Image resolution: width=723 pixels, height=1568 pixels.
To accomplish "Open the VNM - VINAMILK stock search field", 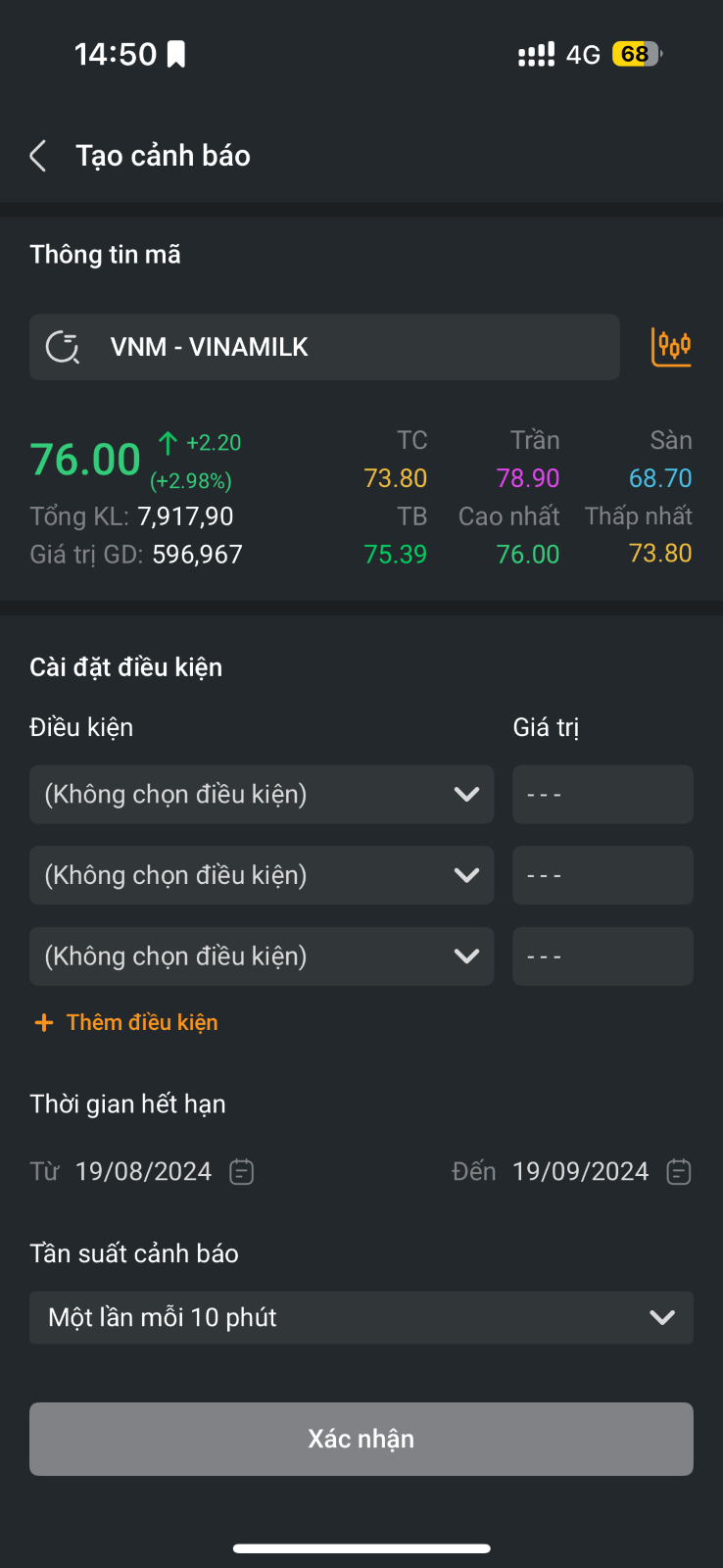I will pos(324,347).
